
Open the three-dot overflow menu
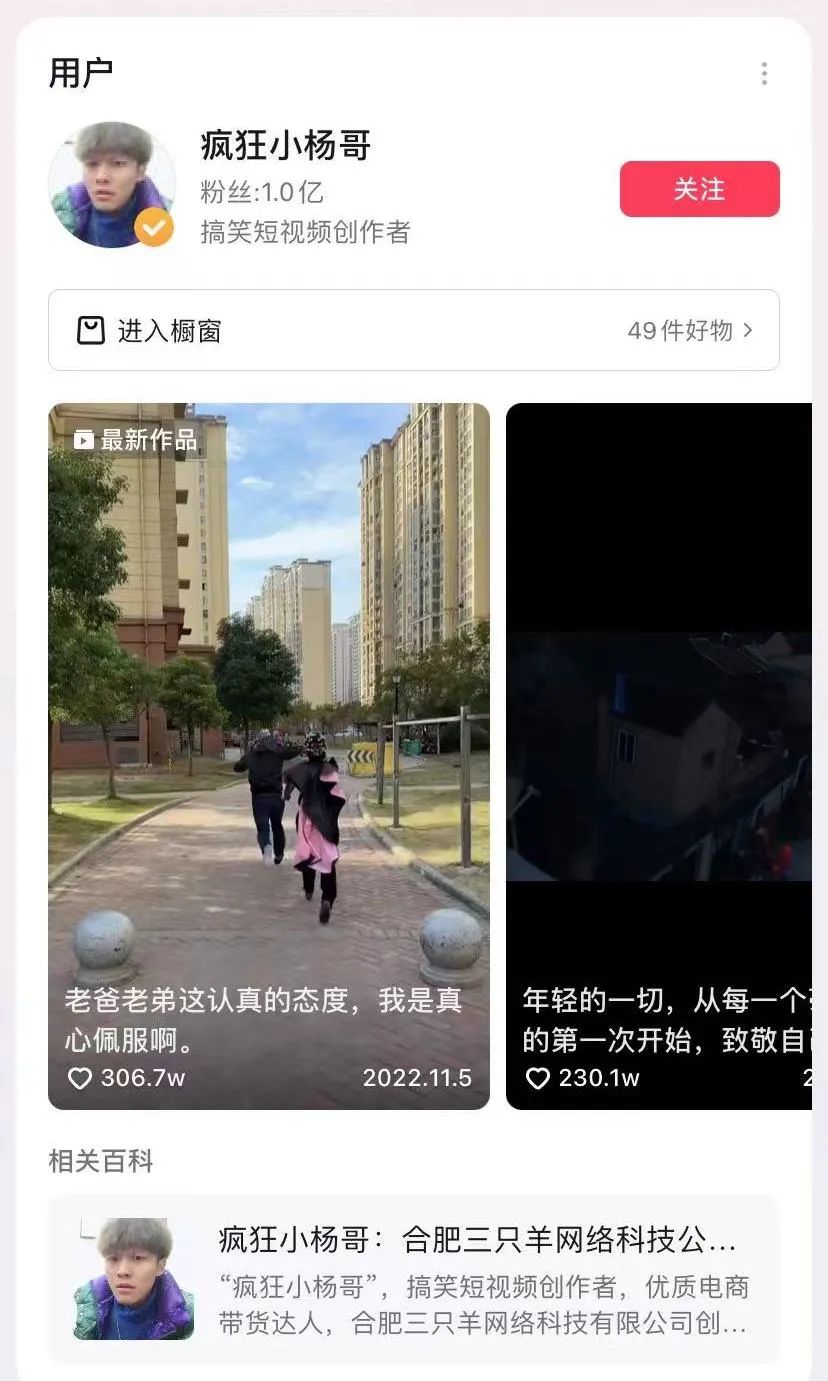pyautogui.click(x=764, y=73)
